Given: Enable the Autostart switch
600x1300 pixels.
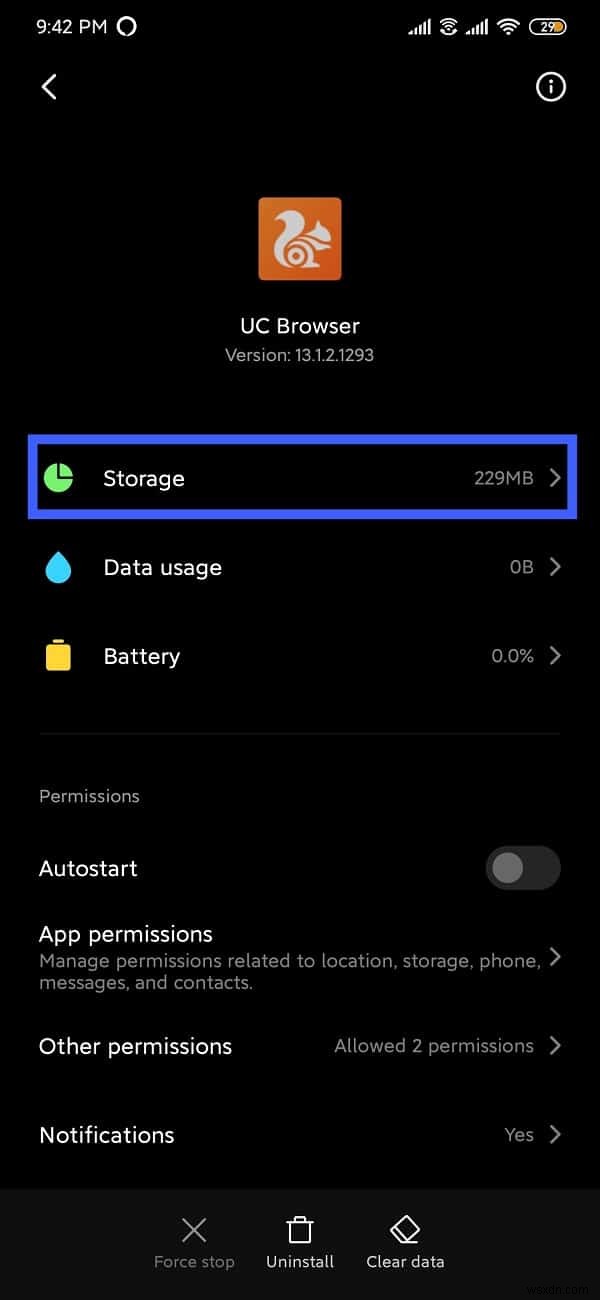Looking at the screenshot, I should point(522,868).
